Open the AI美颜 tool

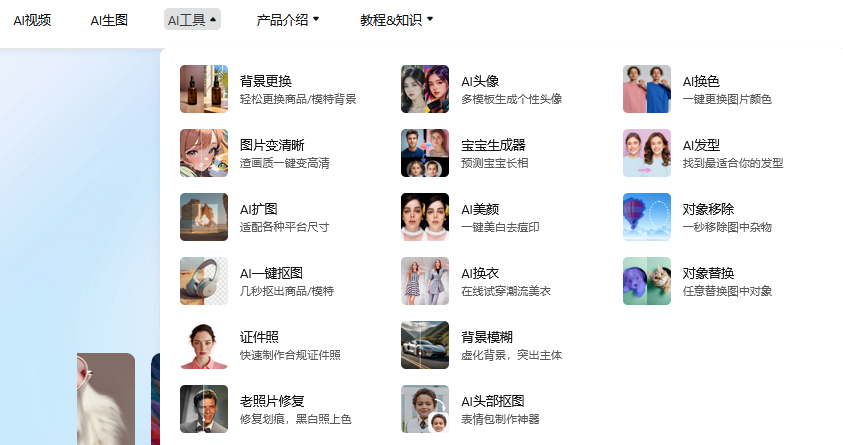coord(480,209)
